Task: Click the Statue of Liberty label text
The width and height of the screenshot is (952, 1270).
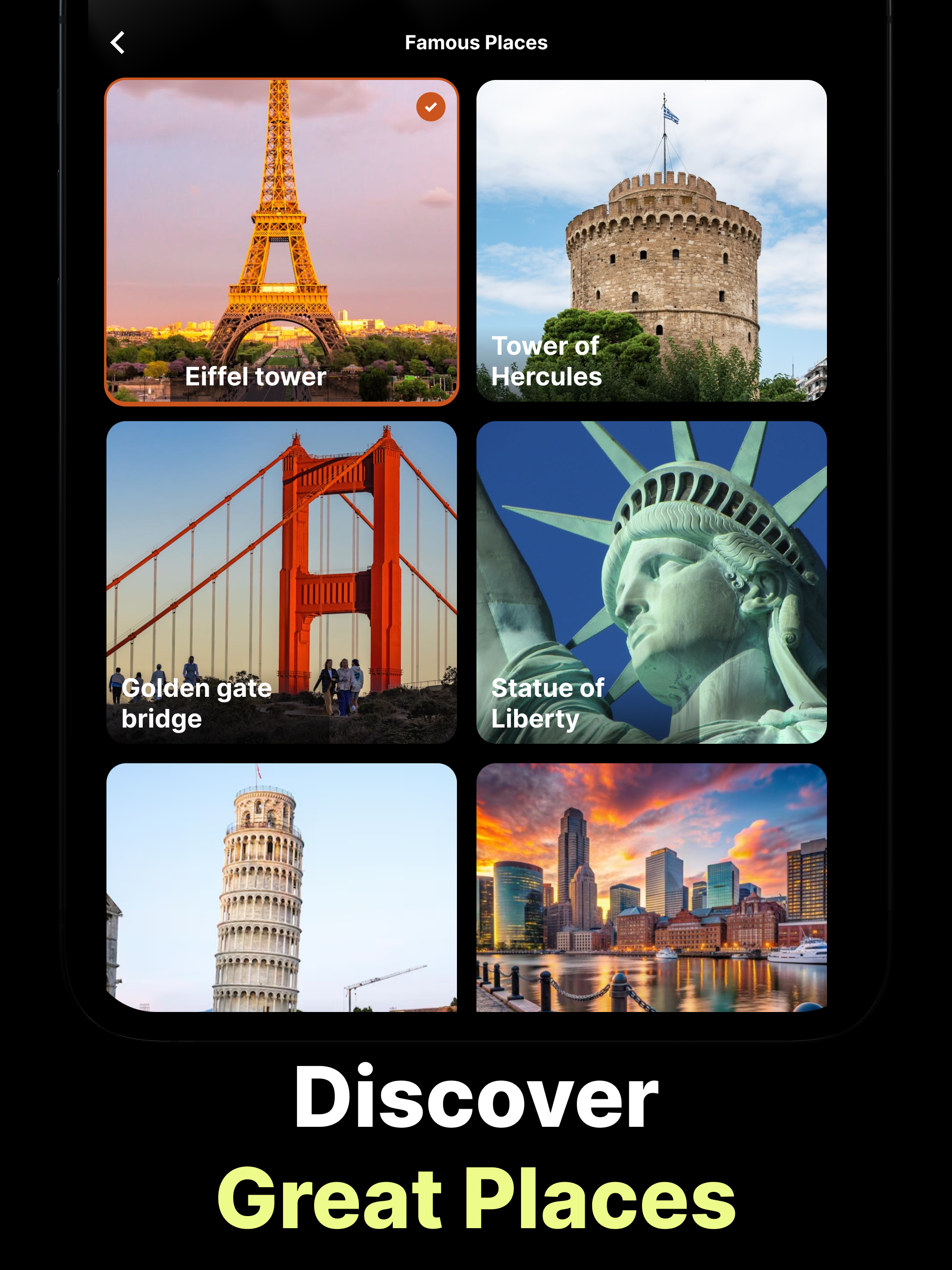Action: [547, 701]
